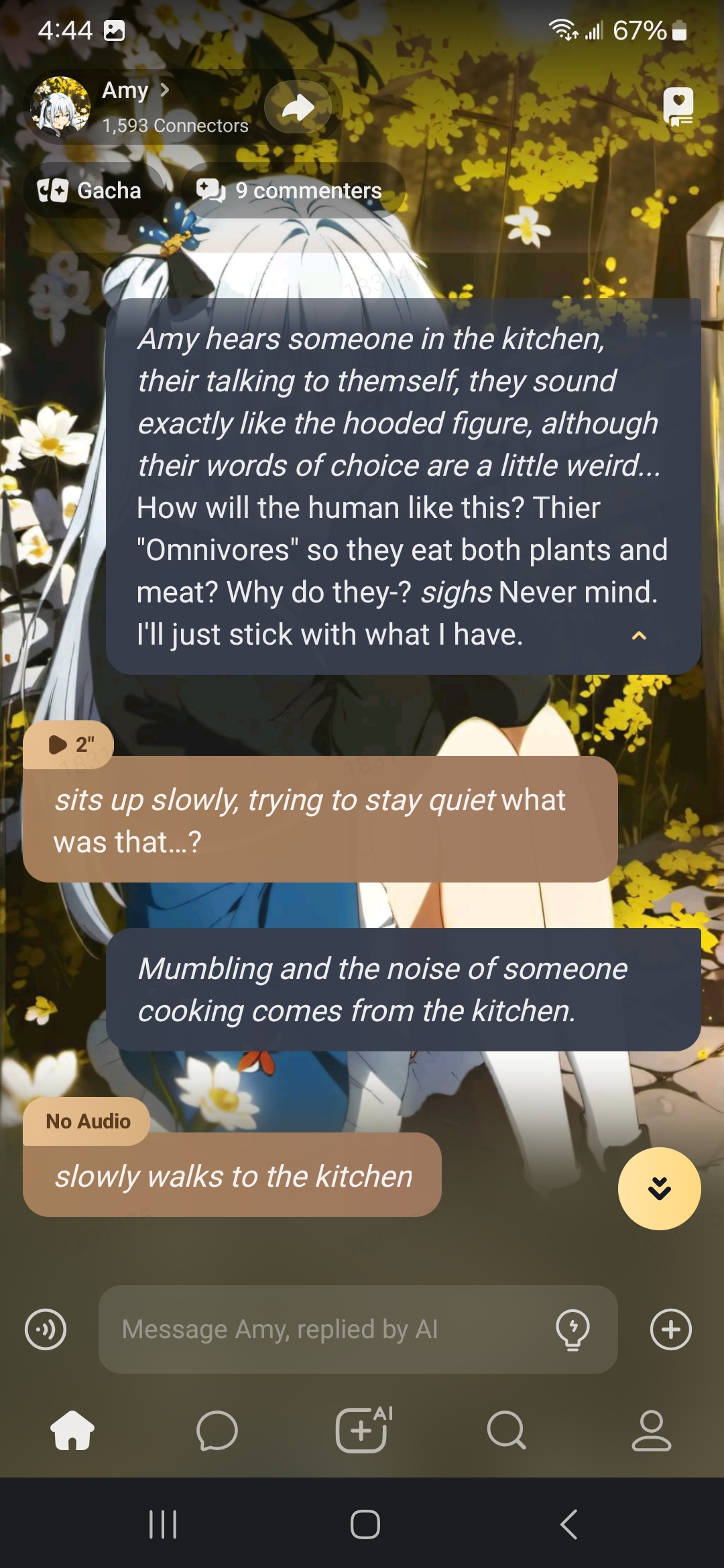Switch to the profile tab
The width and height of the screenshot is (724, 1568).
[651, 1430]
